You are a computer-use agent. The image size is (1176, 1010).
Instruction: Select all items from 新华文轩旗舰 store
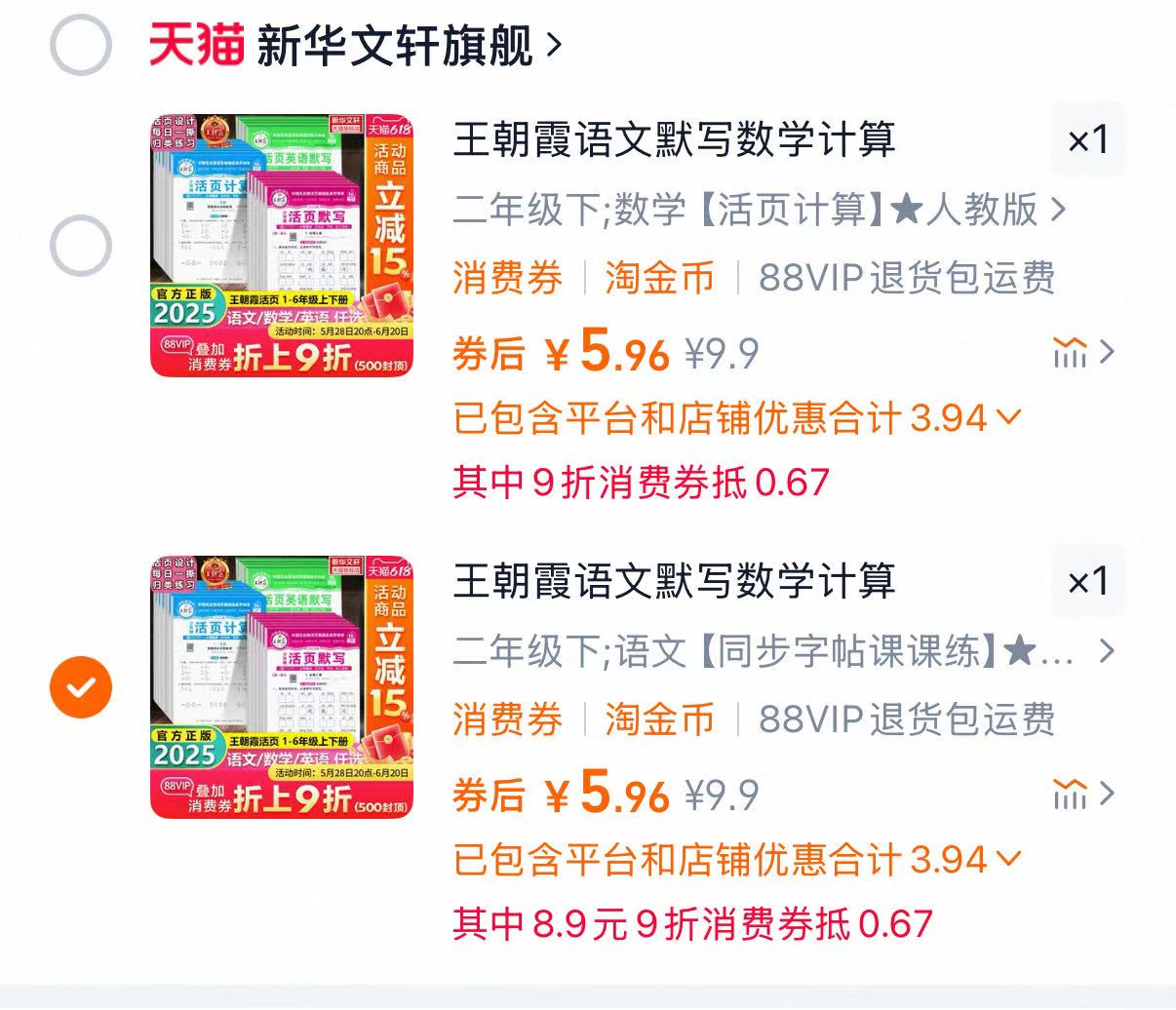[81, 45]
